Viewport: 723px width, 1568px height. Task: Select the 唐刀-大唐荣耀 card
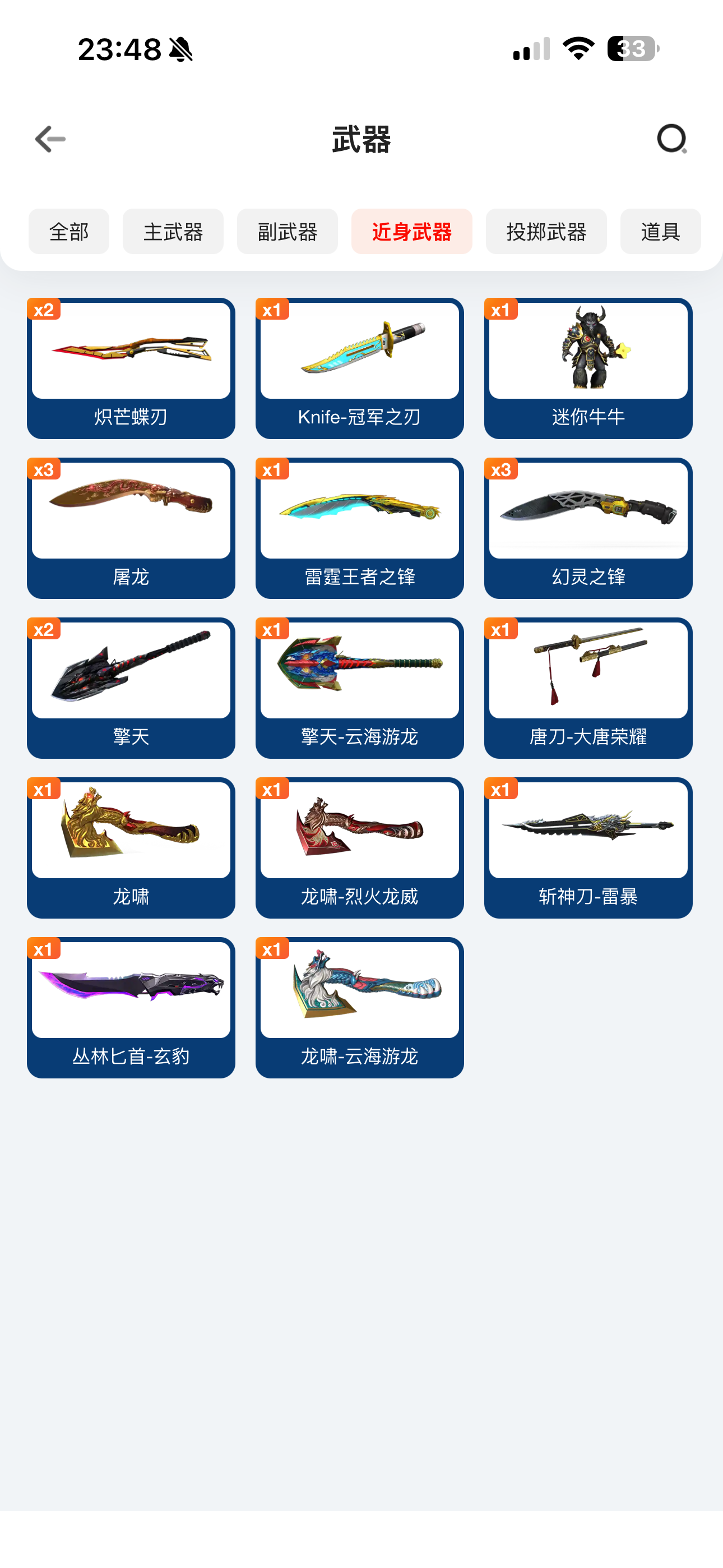tap(588, 688)
